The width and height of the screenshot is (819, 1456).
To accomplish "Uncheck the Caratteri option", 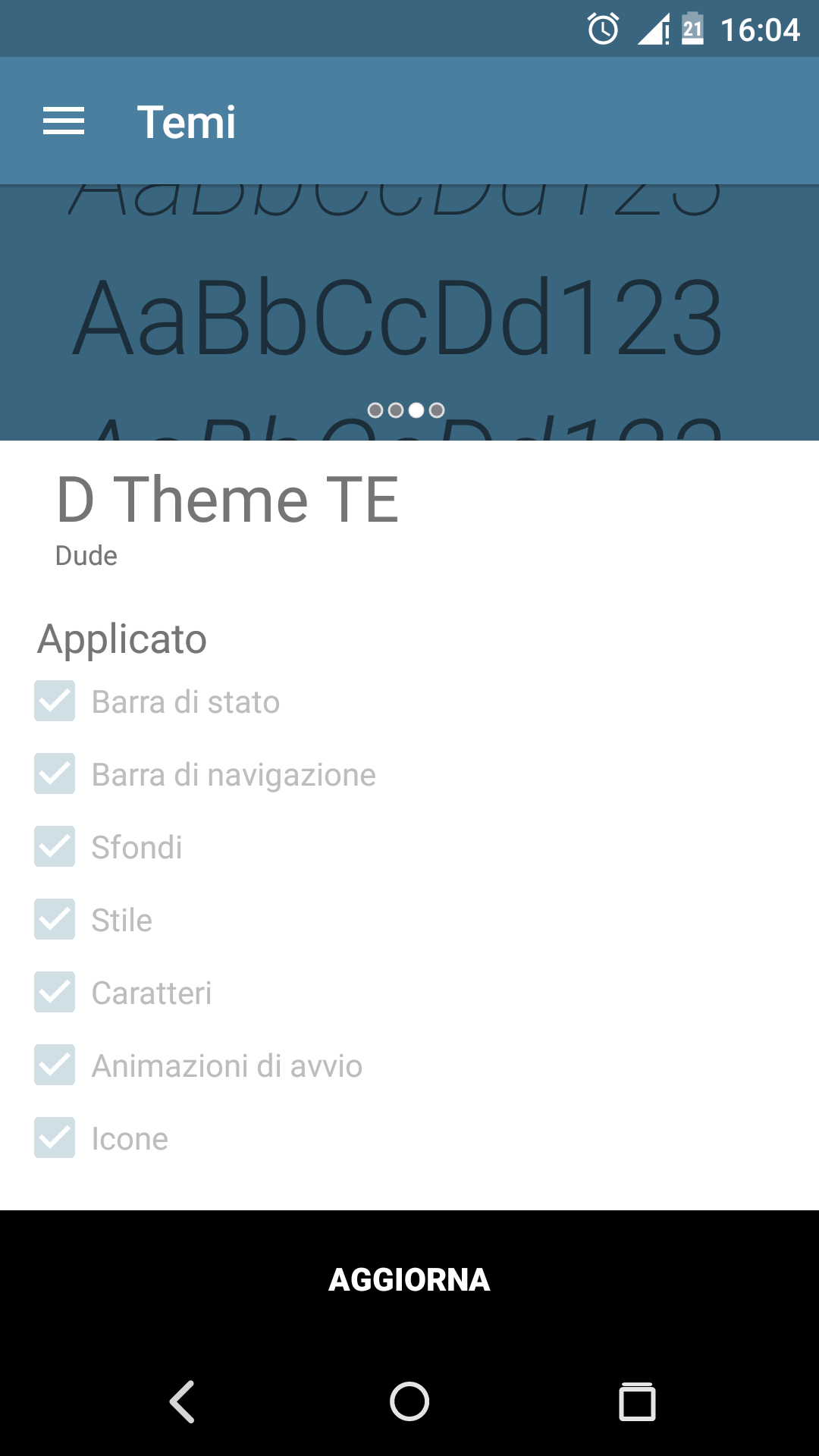I will 55,992.
